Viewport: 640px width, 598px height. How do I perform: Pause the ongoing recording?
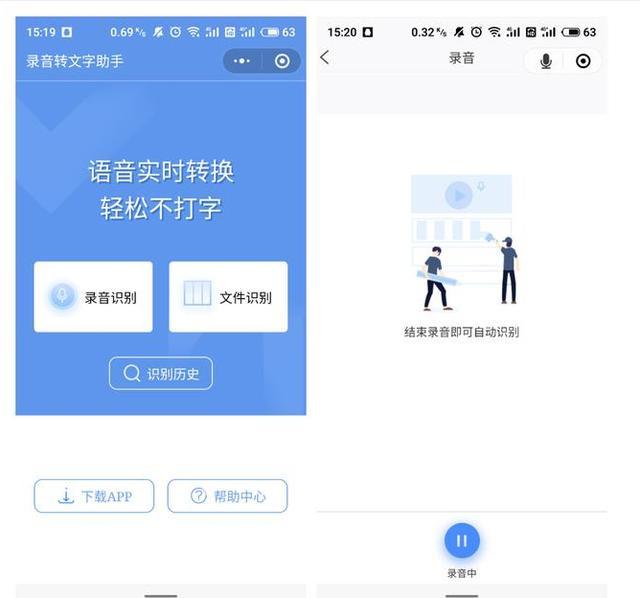(461, 541)
